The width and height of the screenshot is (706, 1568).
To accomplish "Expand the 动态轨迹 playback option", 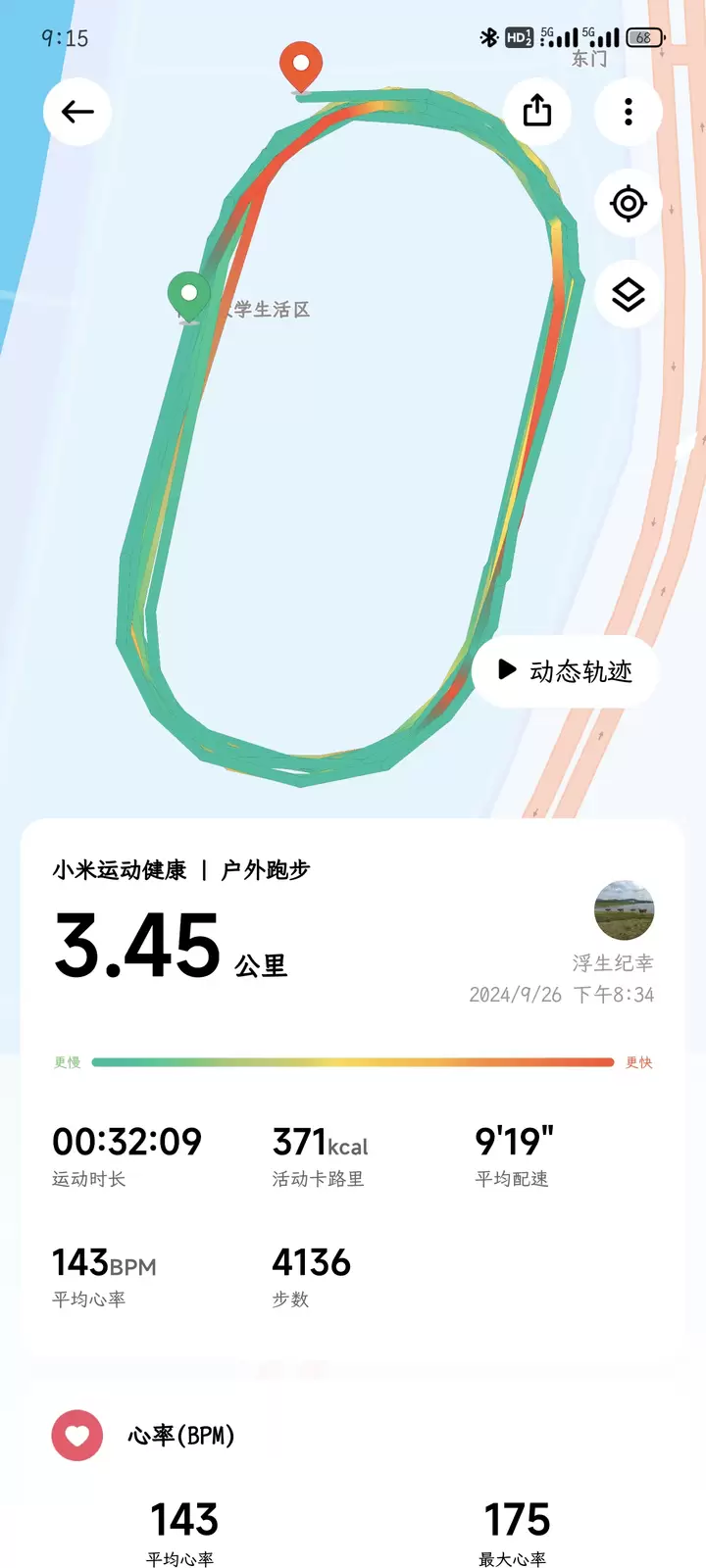I will click(x=566, y=671).
